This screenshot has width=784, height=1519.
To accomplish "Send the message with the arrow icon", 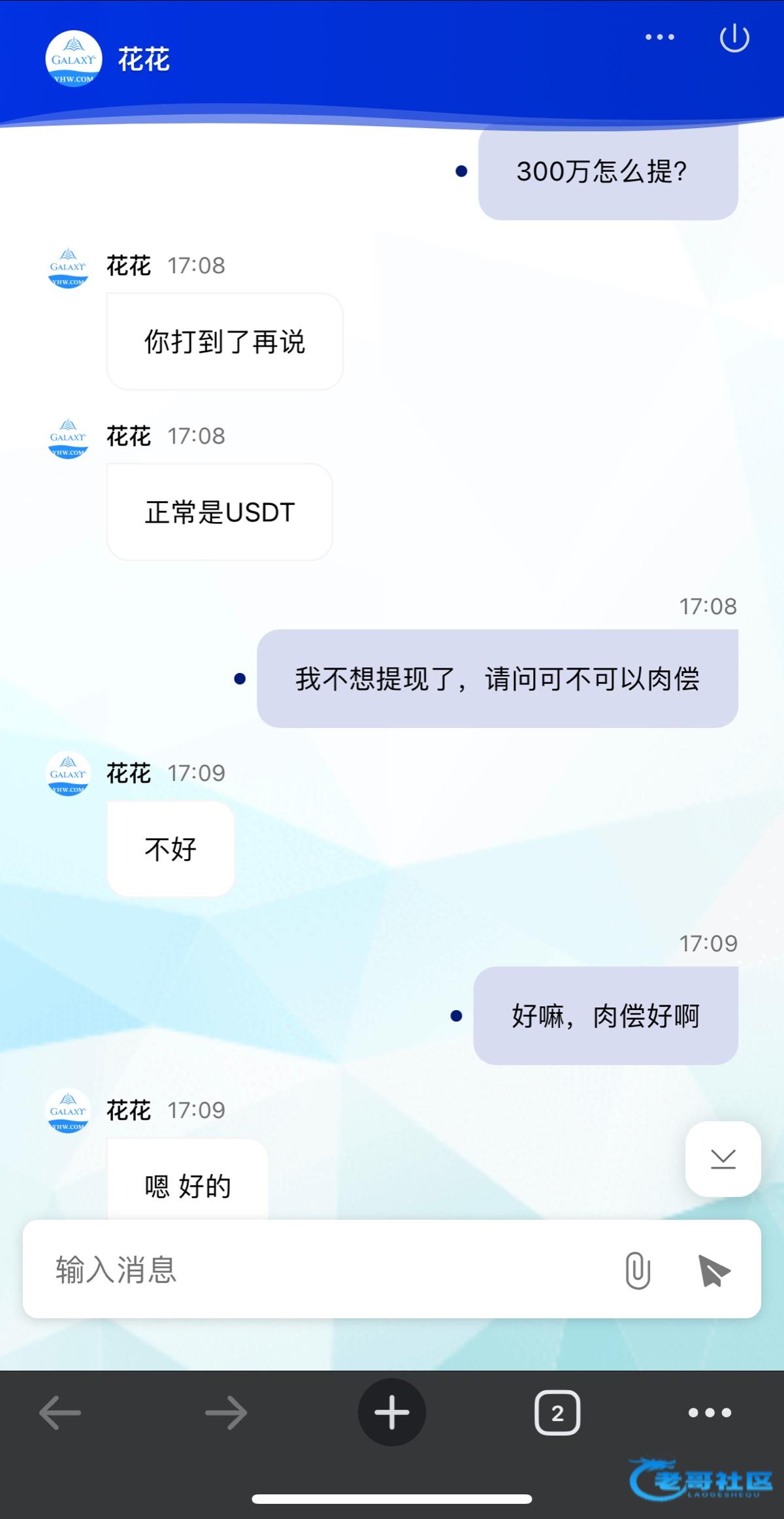I will click(x=713, y=1271).
